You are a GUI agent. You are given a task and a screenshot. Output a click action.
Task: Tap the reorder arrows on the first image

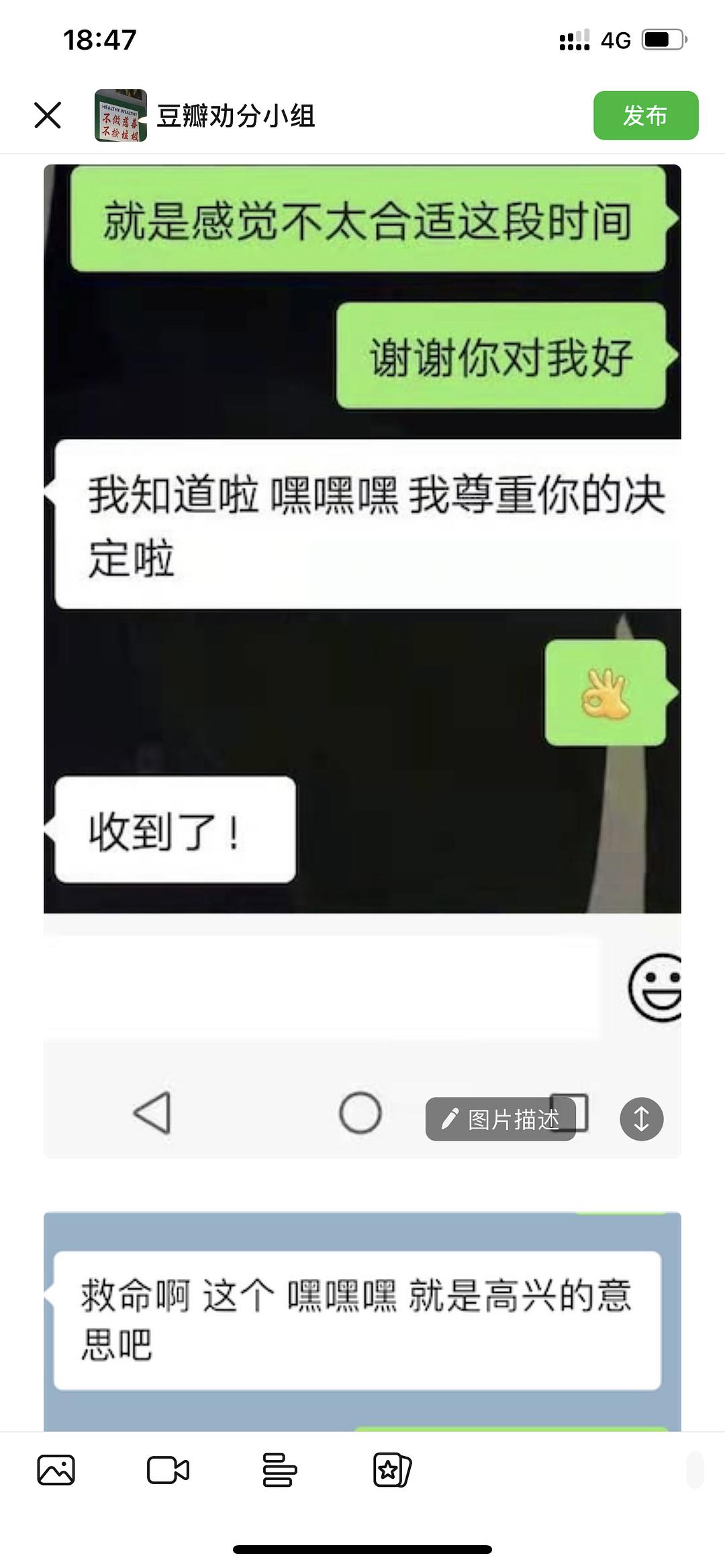click(x=642, y=1118)
